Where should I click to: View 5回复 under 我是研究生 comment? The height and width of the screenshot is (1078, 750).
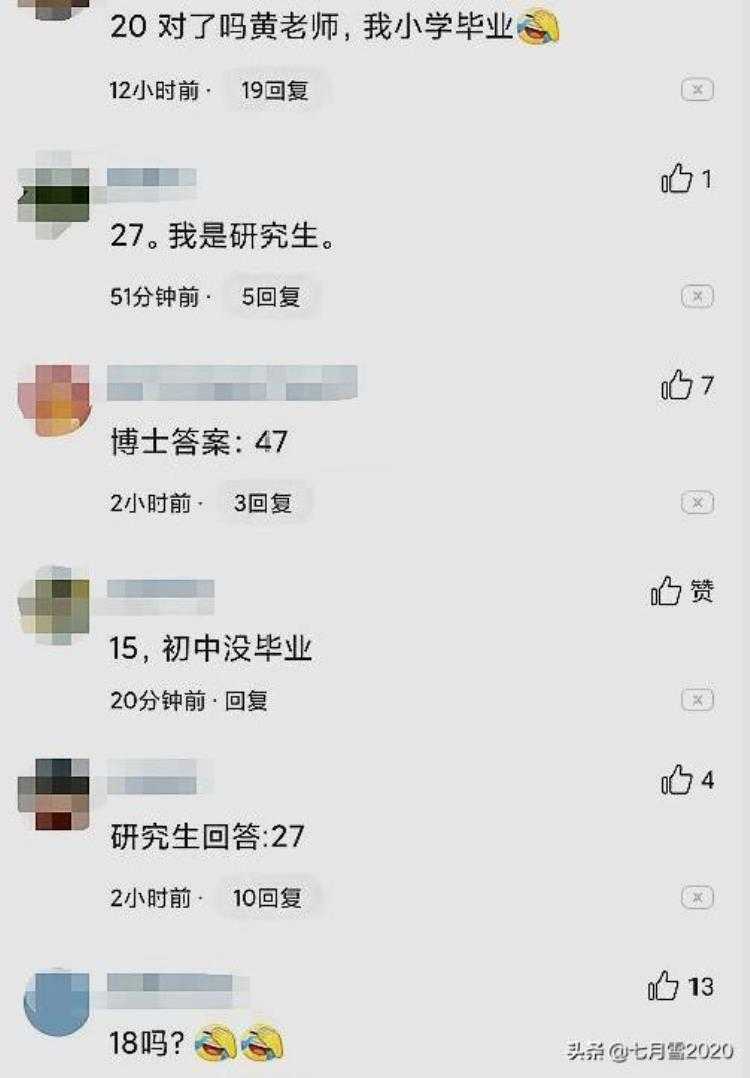point(270,297)
